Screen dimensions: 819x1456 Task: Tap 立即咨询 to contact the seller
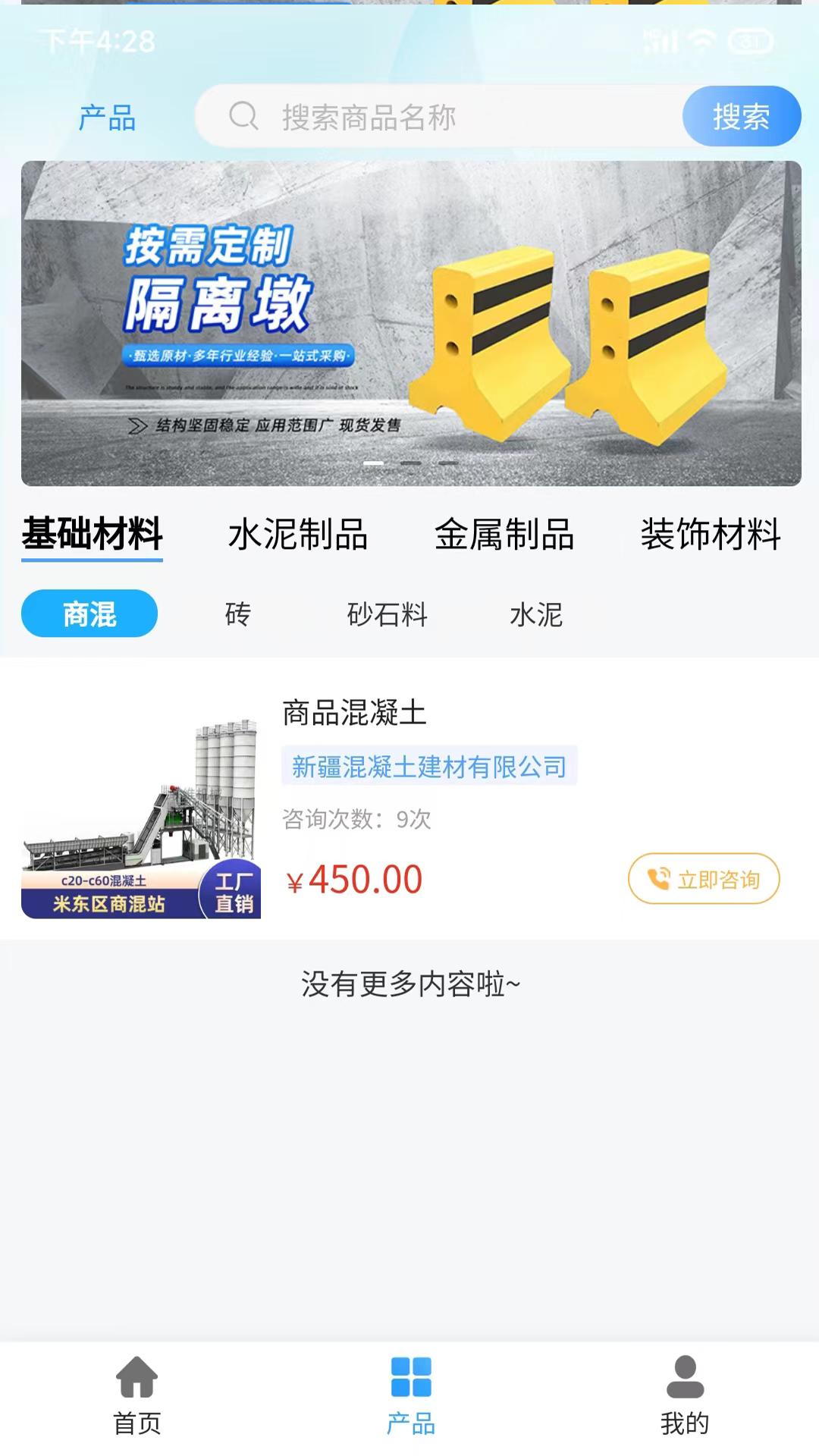point(703,879)
